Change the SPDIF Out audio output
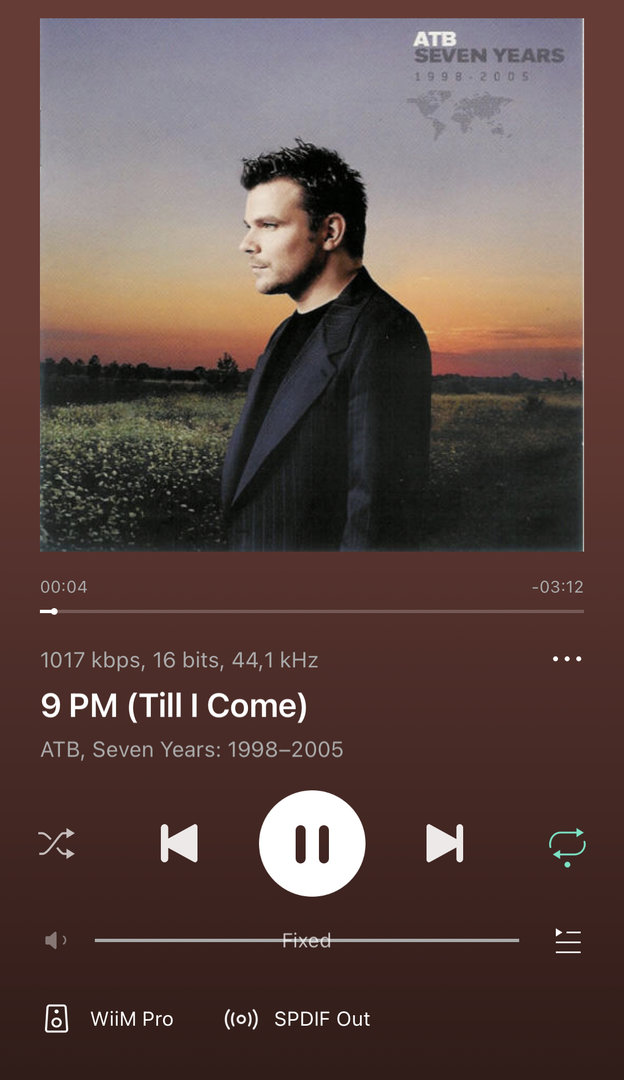 tap(297, 1019)
